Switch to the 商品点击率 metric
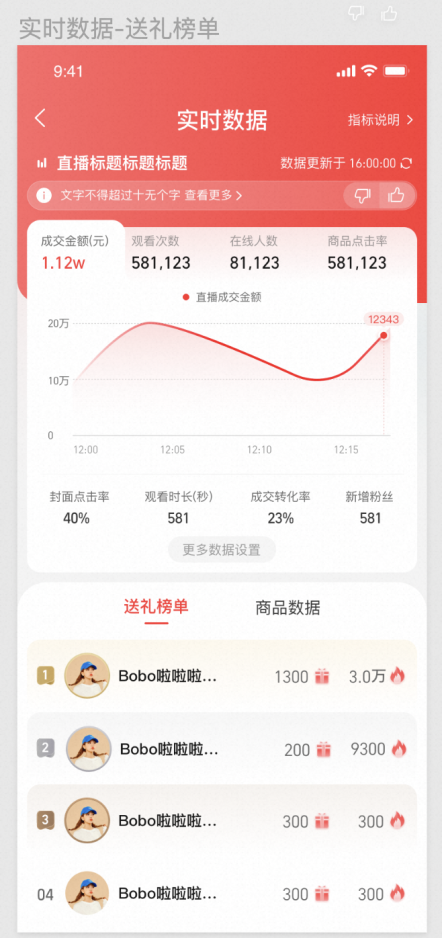Screen dimensions: 442x938 pos(357,252)
